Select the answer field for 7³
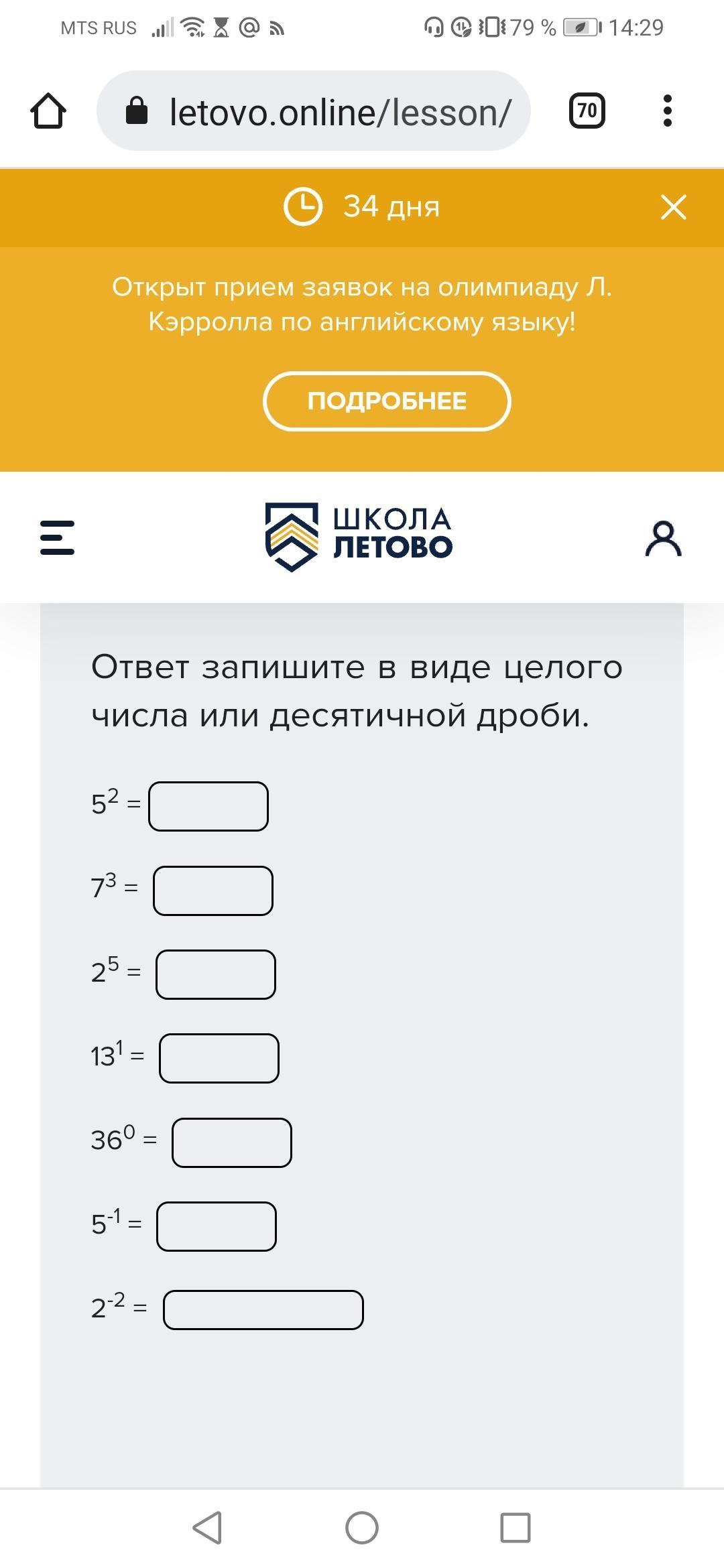 point(213,891)
